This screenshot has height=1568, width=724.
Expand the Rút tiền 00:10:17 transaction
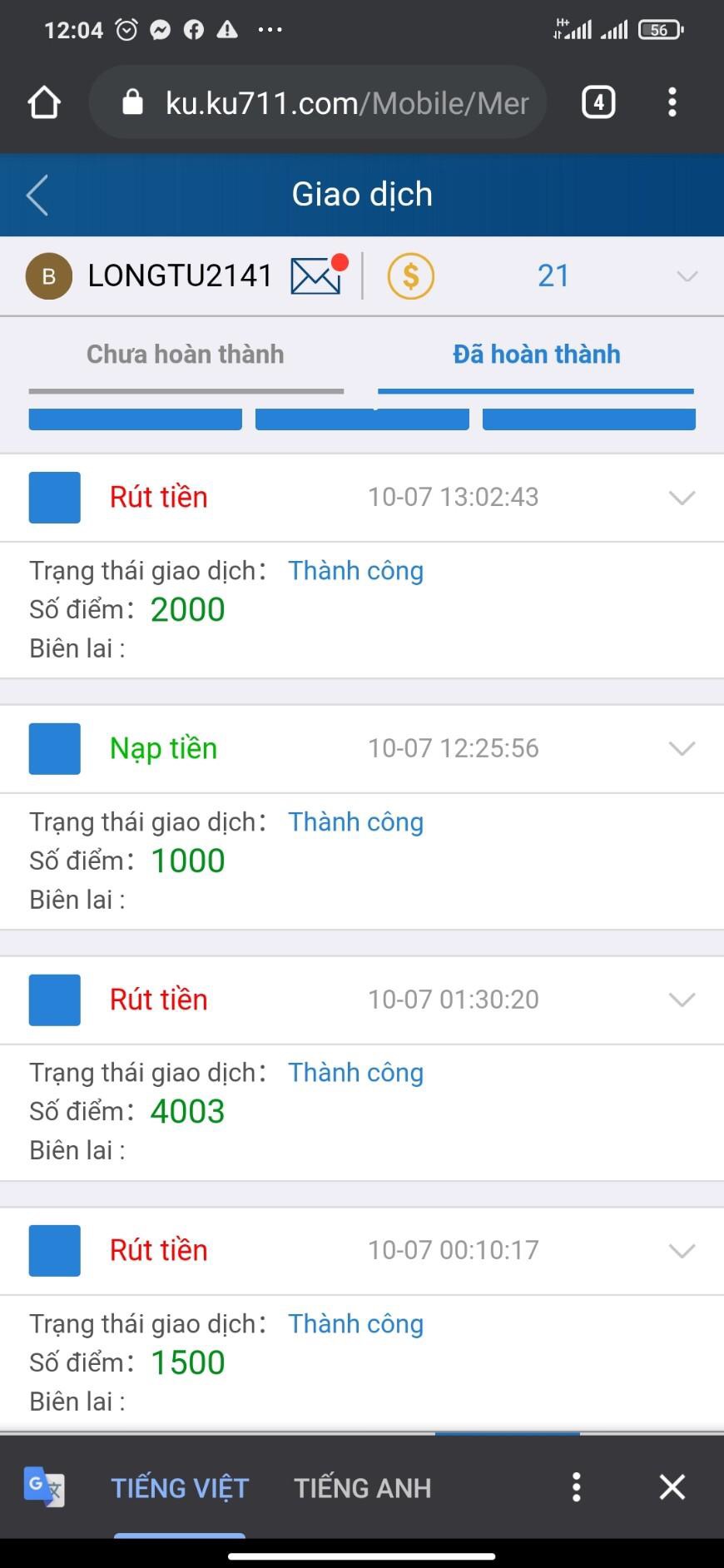682,1250
